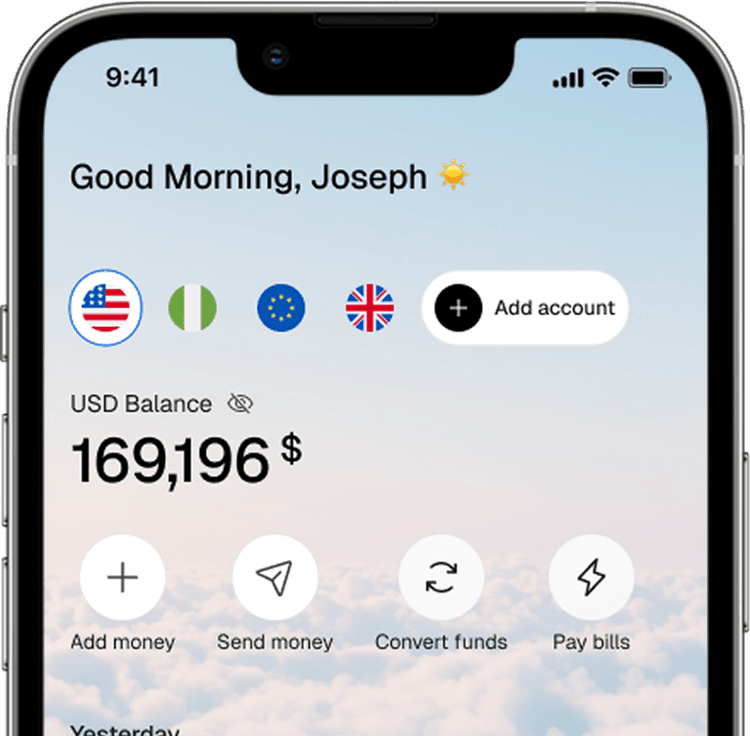Open Send money
The image size is (750, 736).
tap(274, 578)
